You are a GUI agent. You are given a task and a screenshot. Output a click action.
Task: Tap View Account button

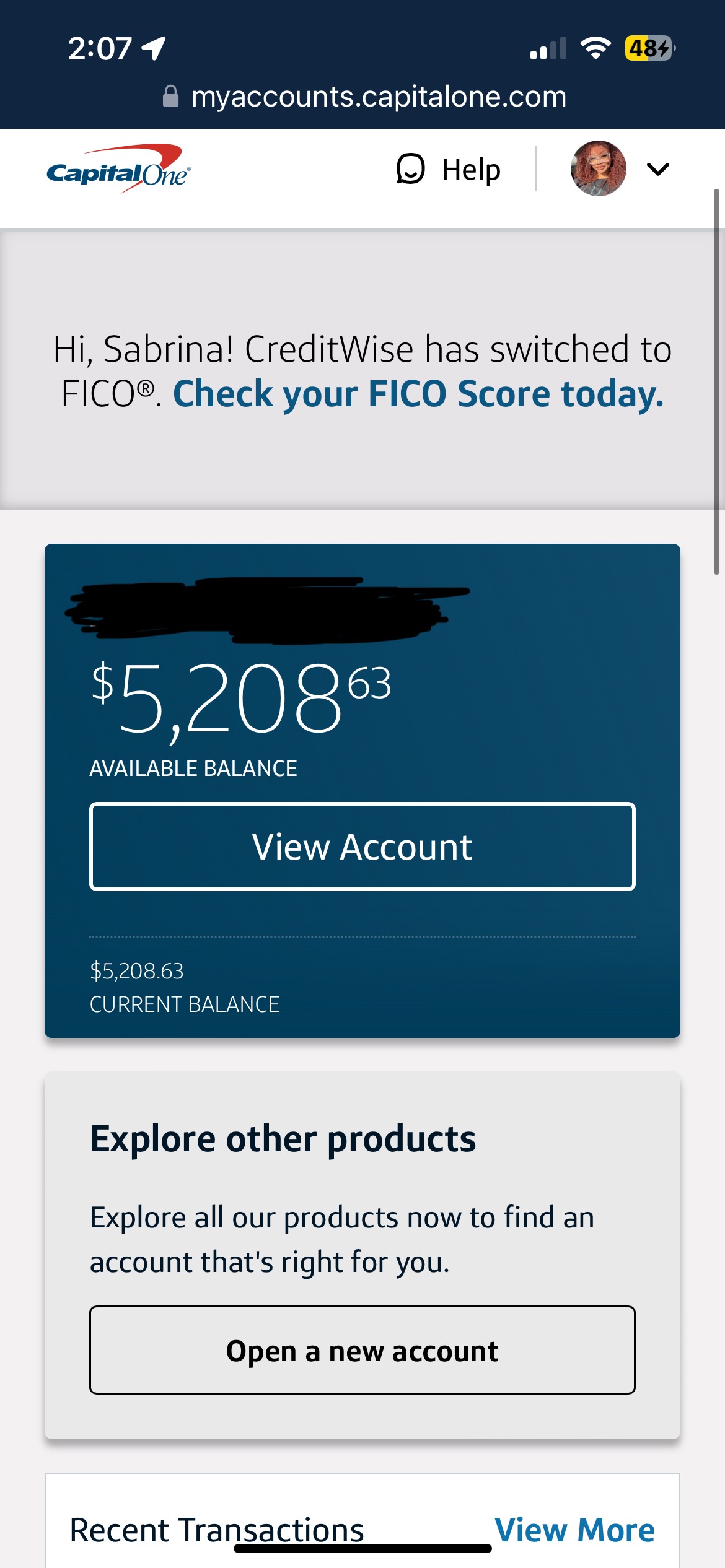click(362, 847)
